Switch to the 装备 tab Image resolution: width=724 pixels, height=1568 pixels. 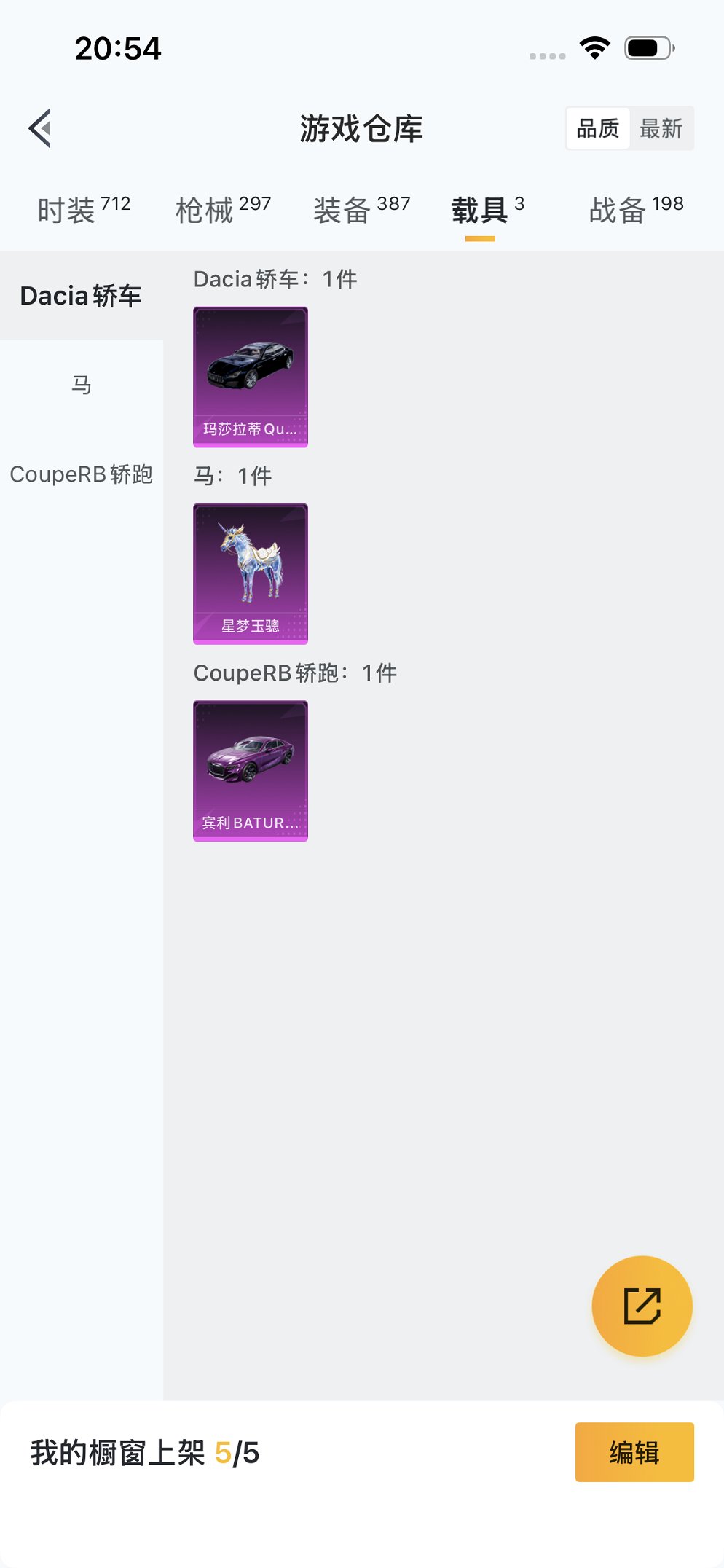(x=361, y=210)
